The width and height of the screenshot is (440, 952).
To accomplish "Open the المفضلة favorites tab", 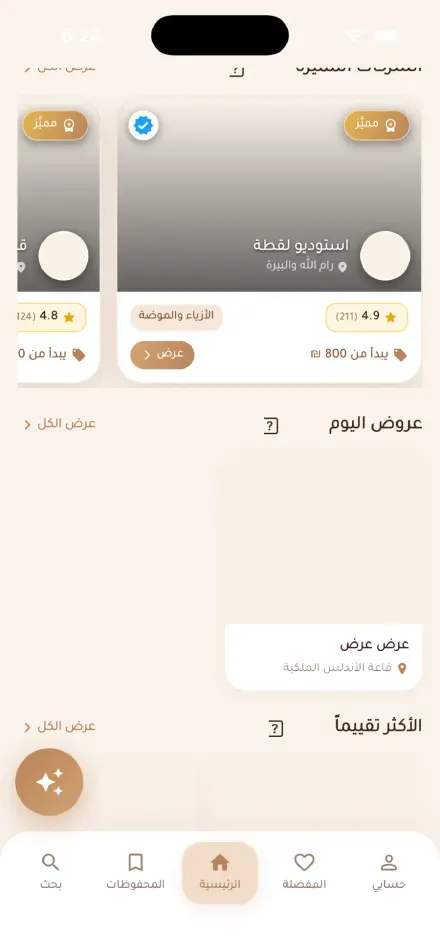I will click(x=304, y=872).
